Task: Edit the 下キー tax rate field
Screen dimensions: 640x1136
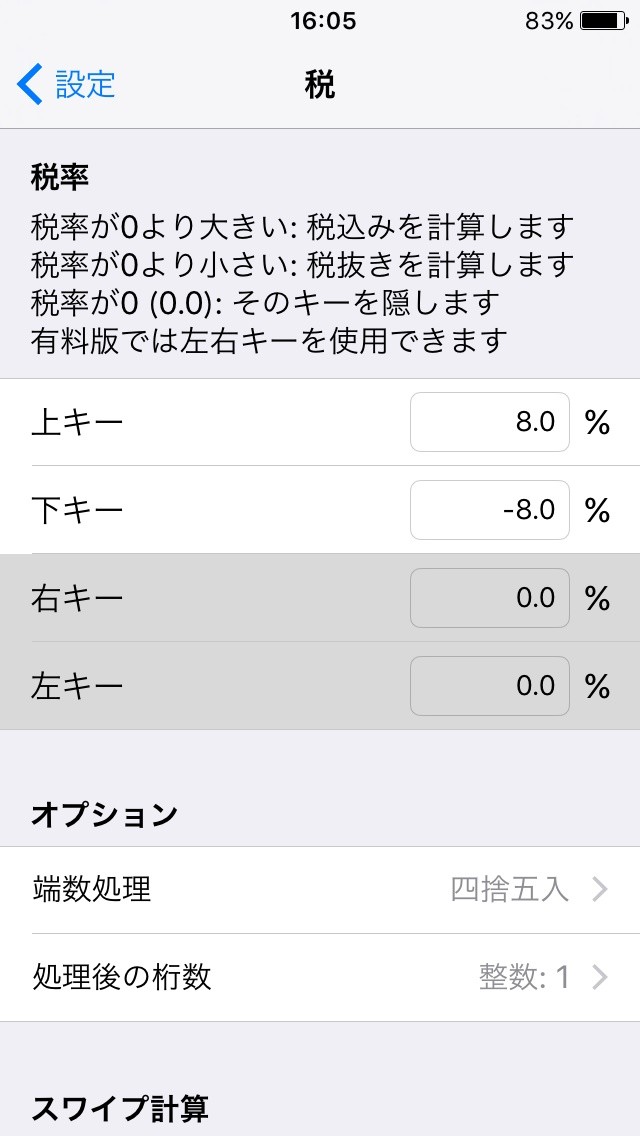Action: click(490, 510)
